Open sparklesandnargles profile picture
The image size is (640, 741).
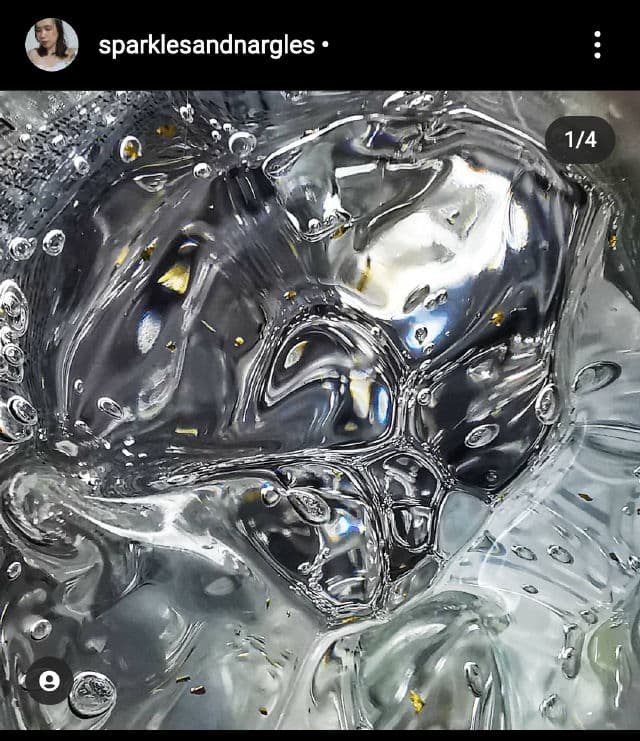pyautogui.click(x=51, y=44)
